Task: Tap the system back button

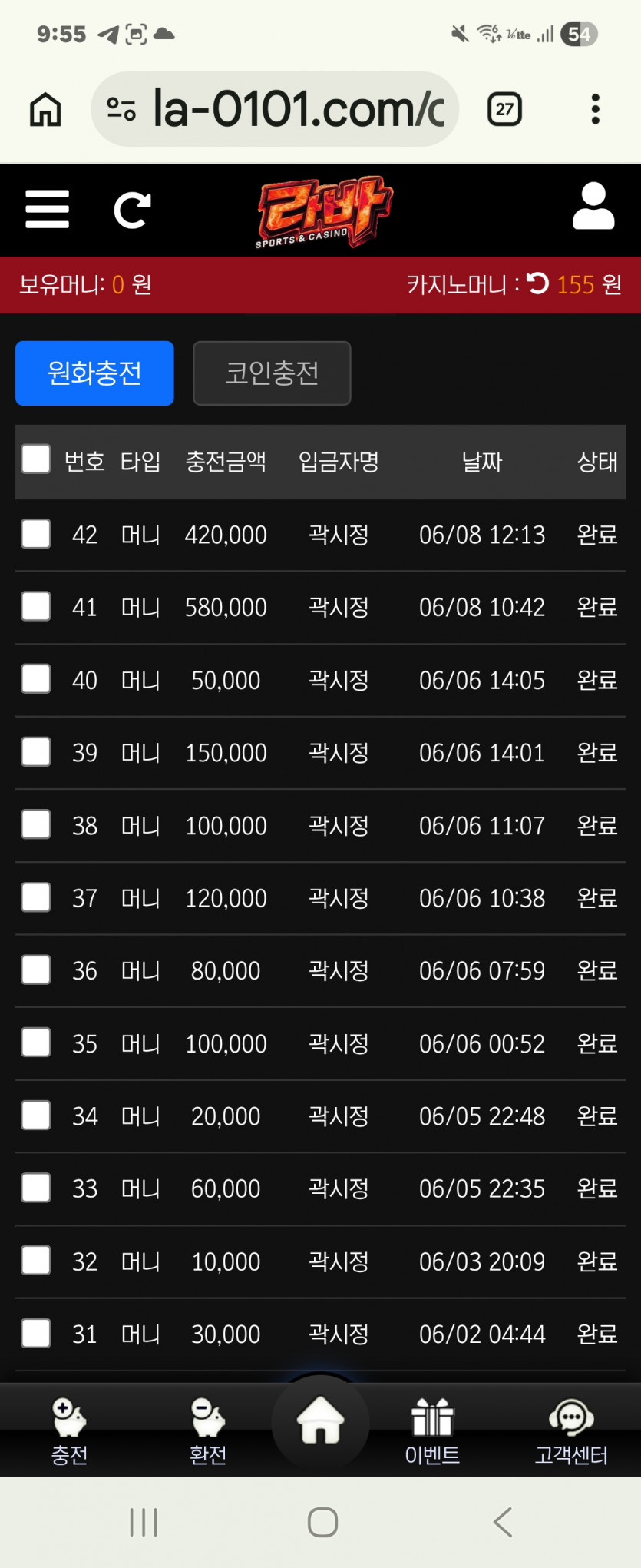Action: [503, 1522]
